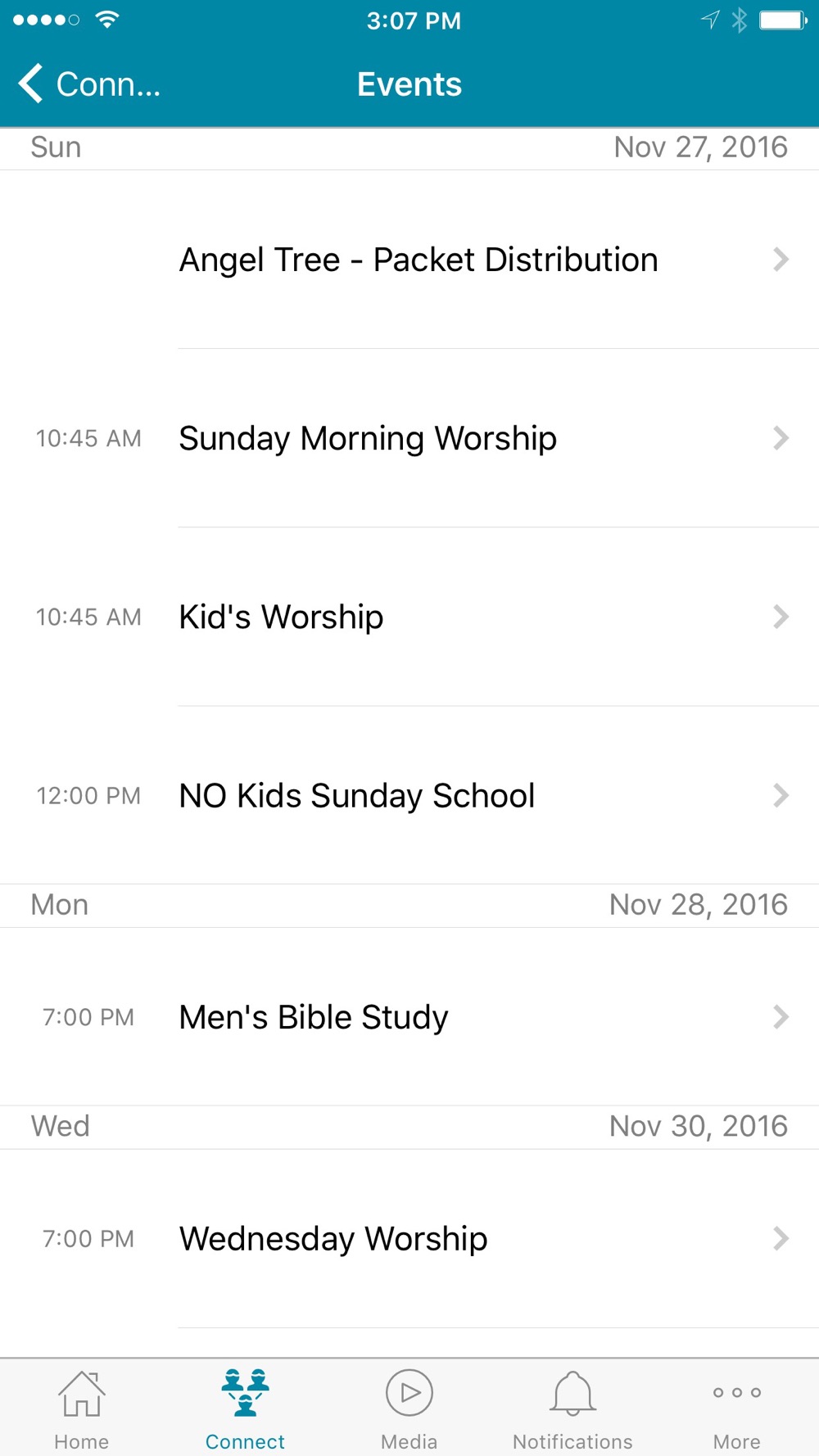Open Angel Tree - Packet Distribution event
Viewport: 819px width, 1456px height.
(409, 260)
